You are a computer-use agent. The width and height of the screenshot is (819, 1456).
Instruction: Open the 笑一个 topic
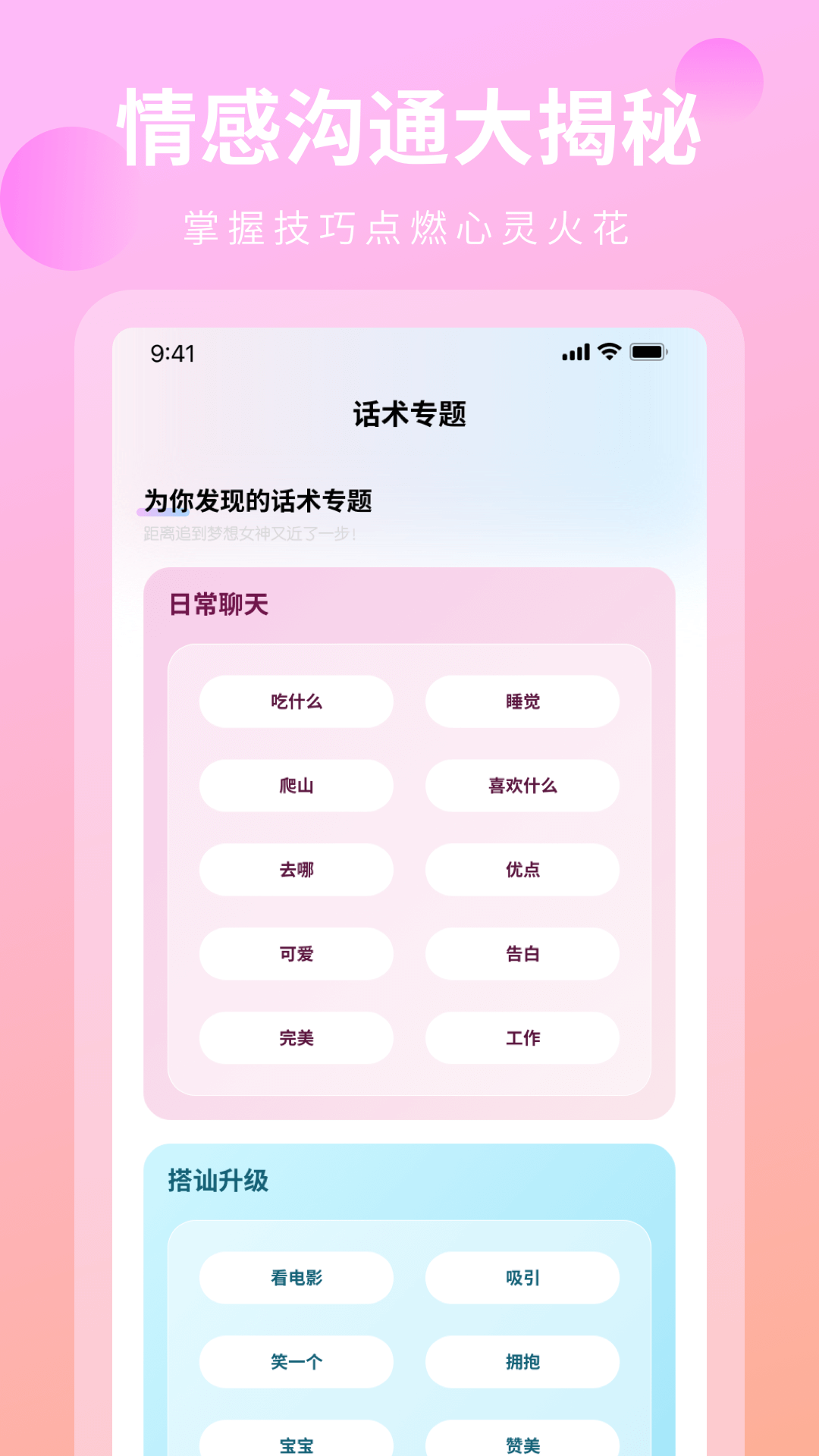(296, 1361)
